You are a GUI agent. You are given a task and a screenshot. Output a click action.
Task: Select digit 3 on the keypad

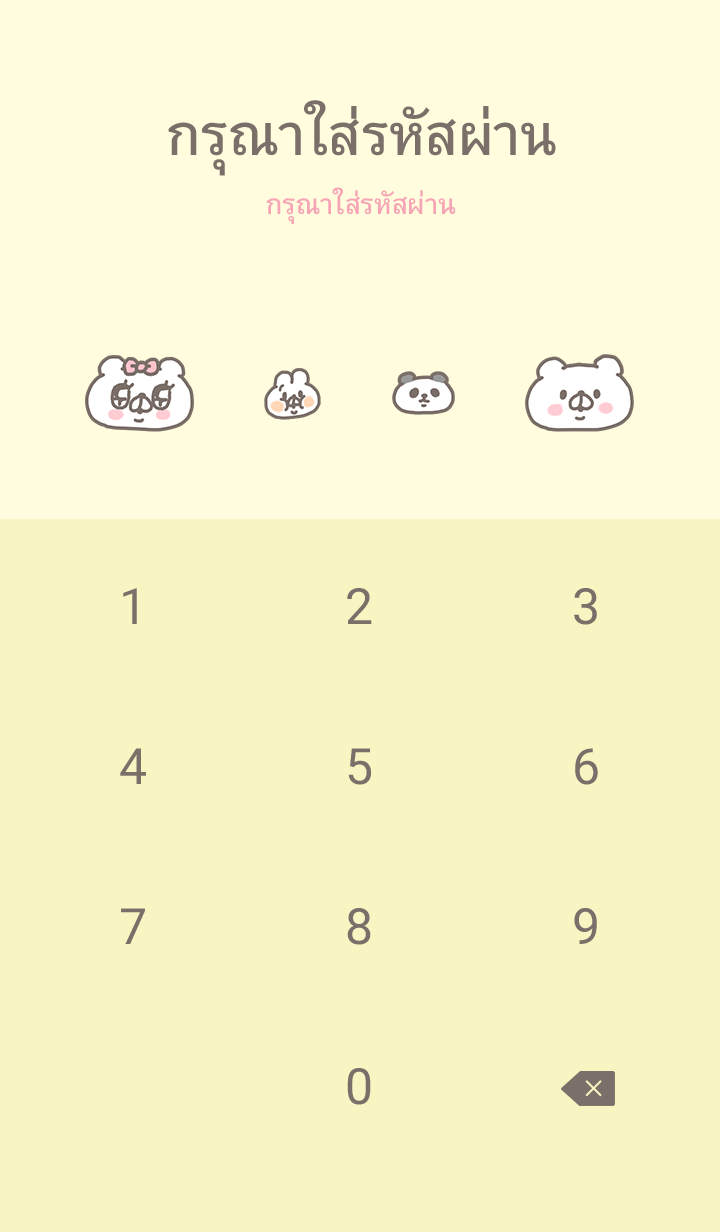[x=585, y=607]
